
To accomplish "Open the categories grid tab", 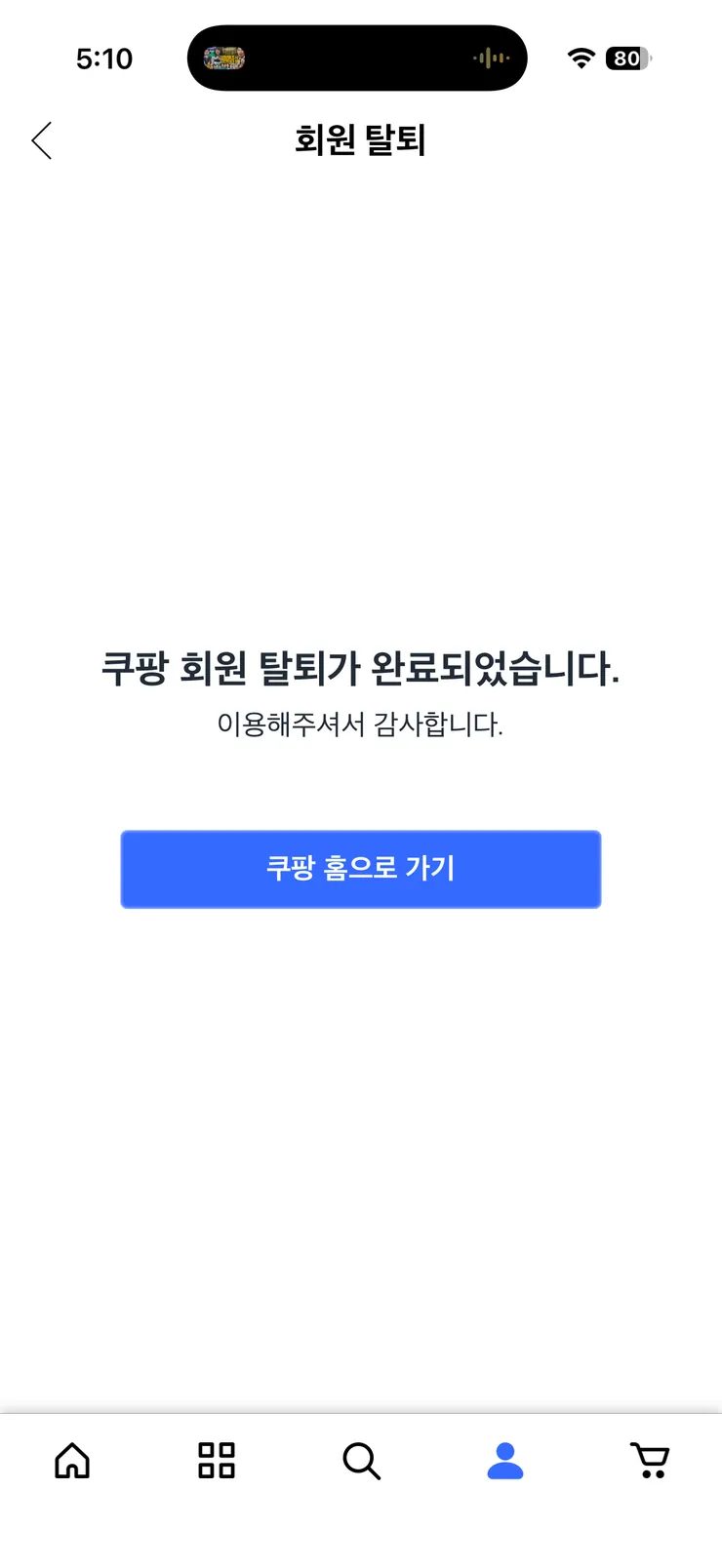I will coord(217,1461).
